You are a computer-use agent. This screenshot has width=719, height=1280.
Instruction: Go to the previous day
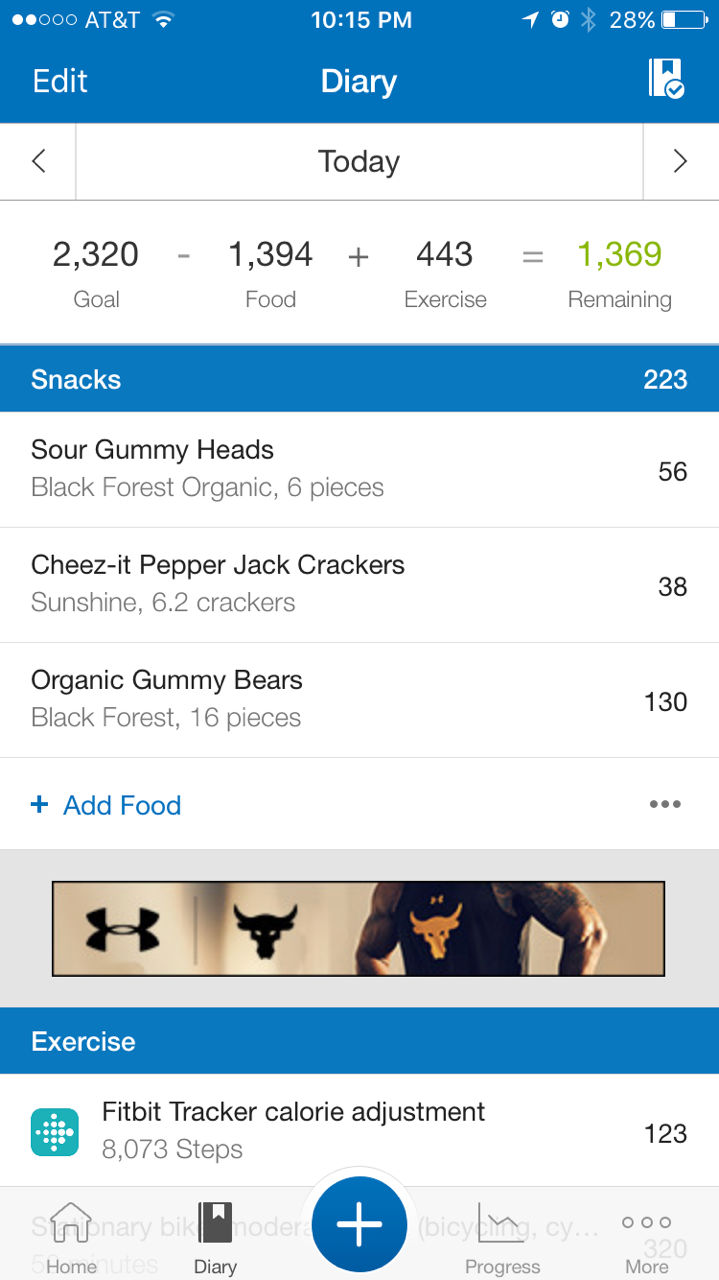[38, 161]
